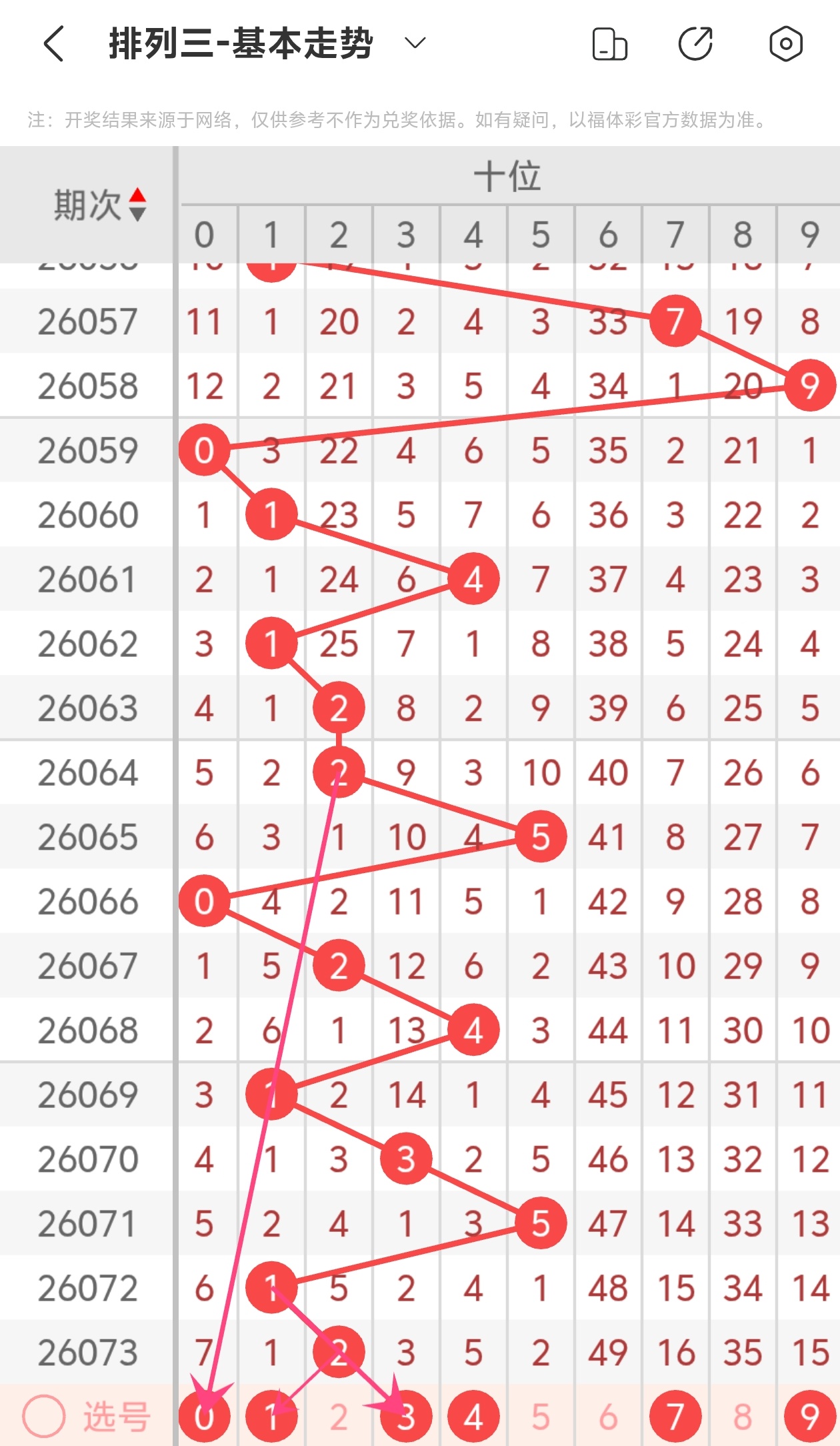Expand the 排列三-基本走势 title dropdown
This screenshot has width=840, height=1446.
click(415, 43)
